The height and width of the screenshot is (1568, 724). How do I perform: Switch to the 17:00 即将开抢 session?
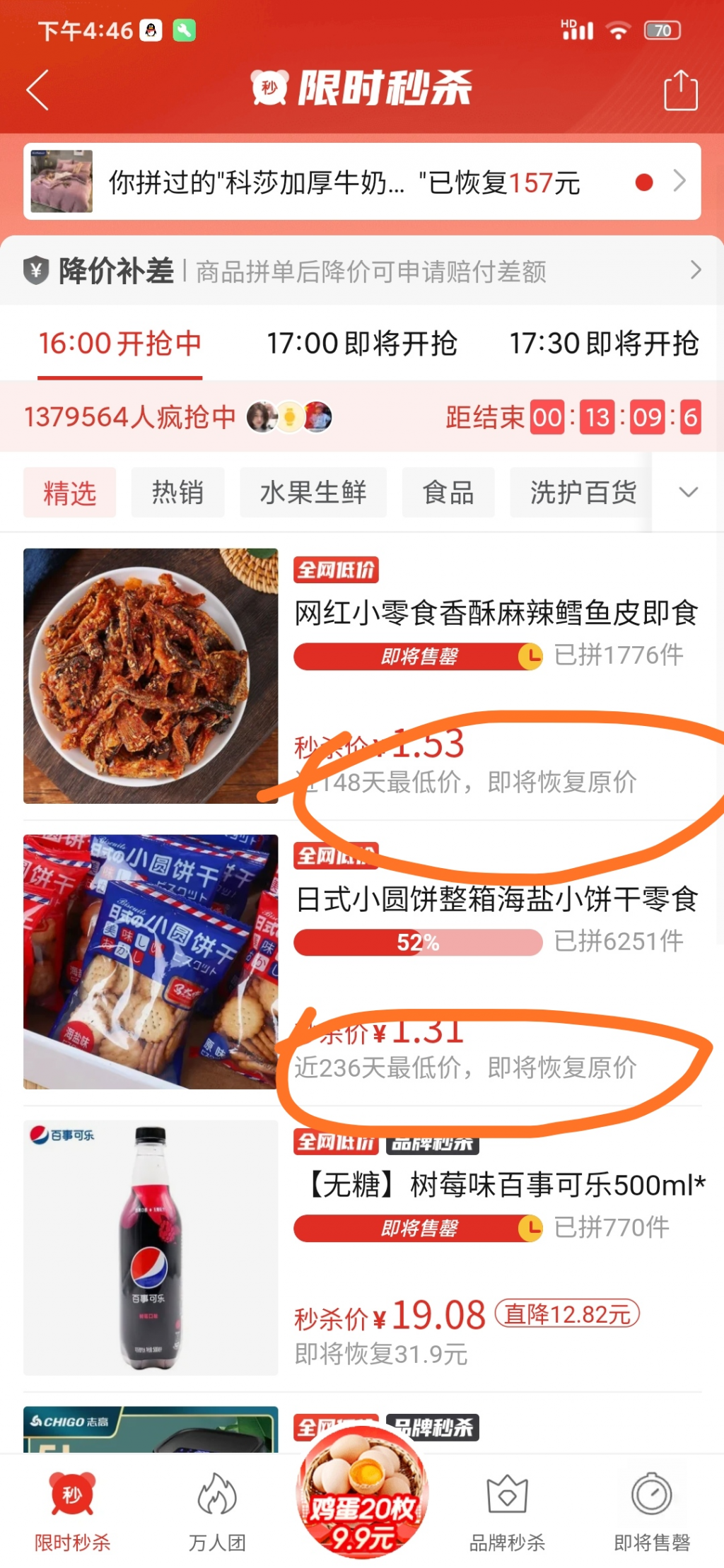pos(361,344)
